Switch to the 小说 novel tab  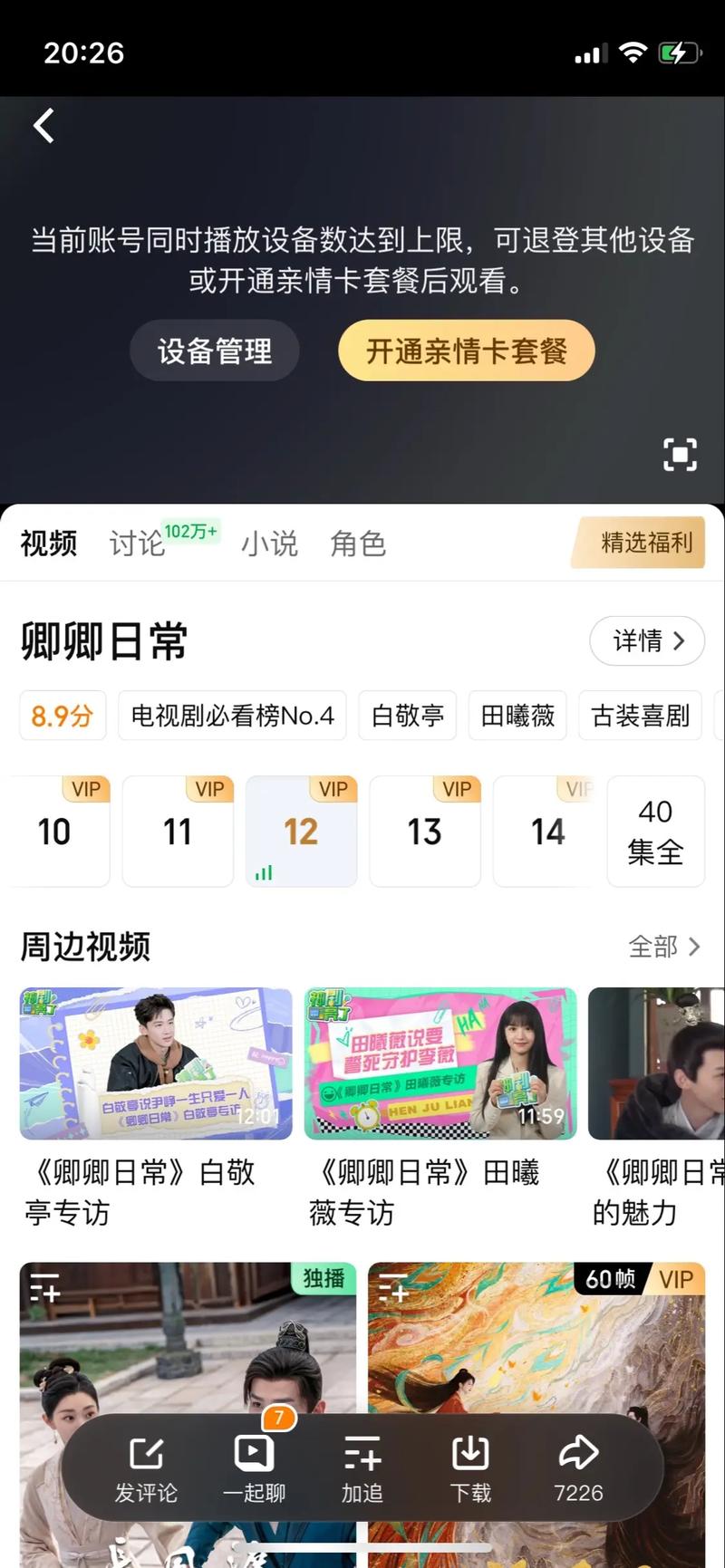click(269, 544)
